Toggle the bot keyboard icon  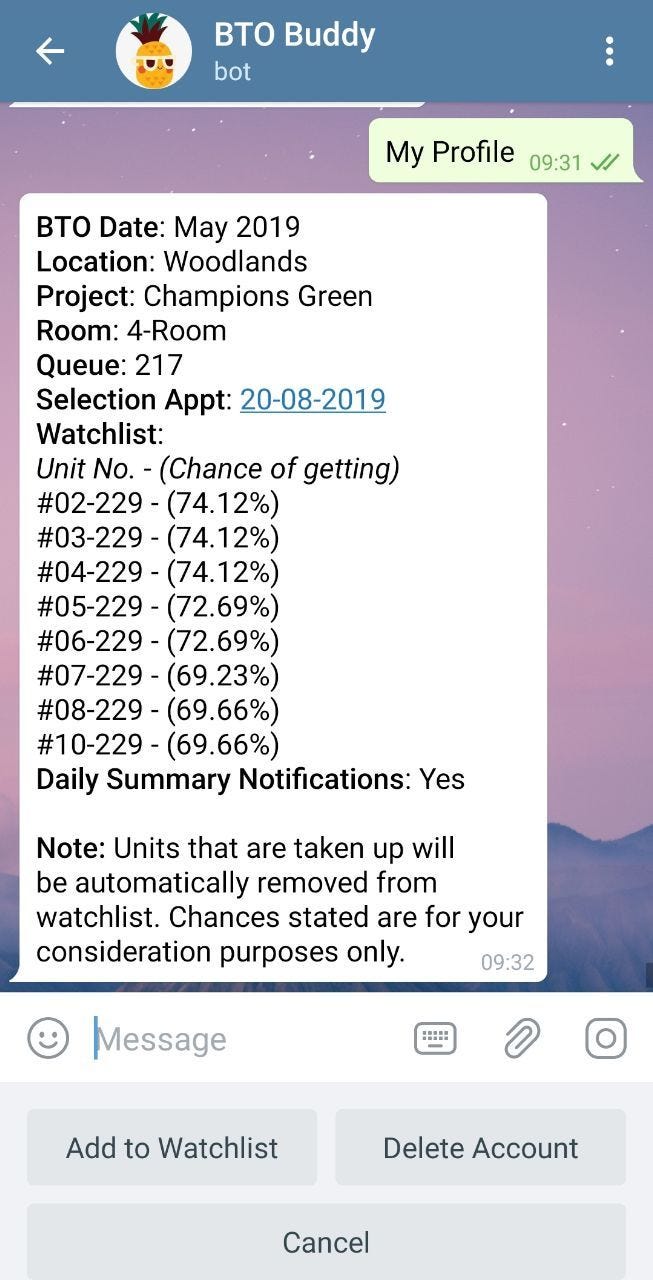[x=435, y=1038]
